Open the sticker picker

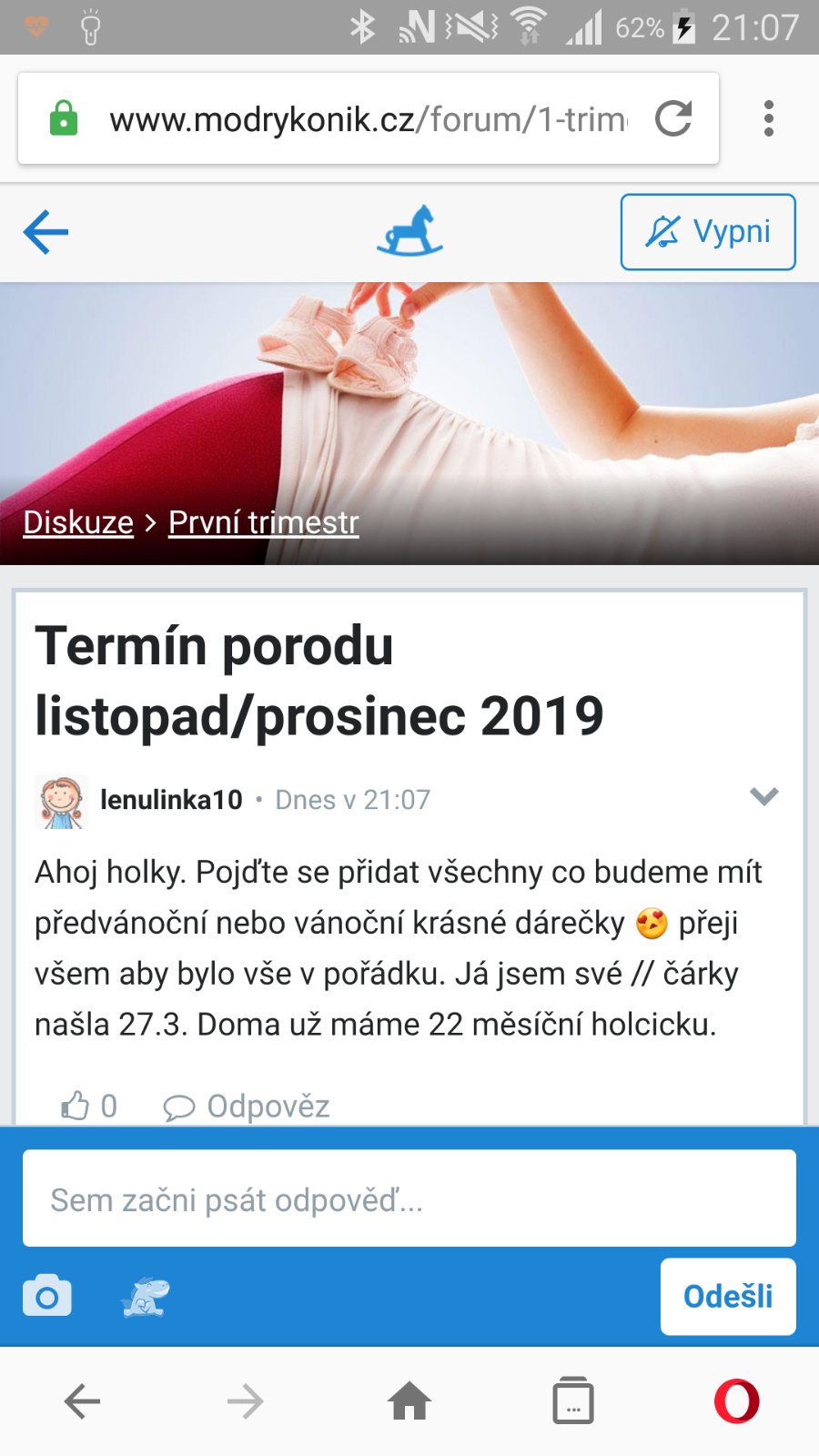146,1297
